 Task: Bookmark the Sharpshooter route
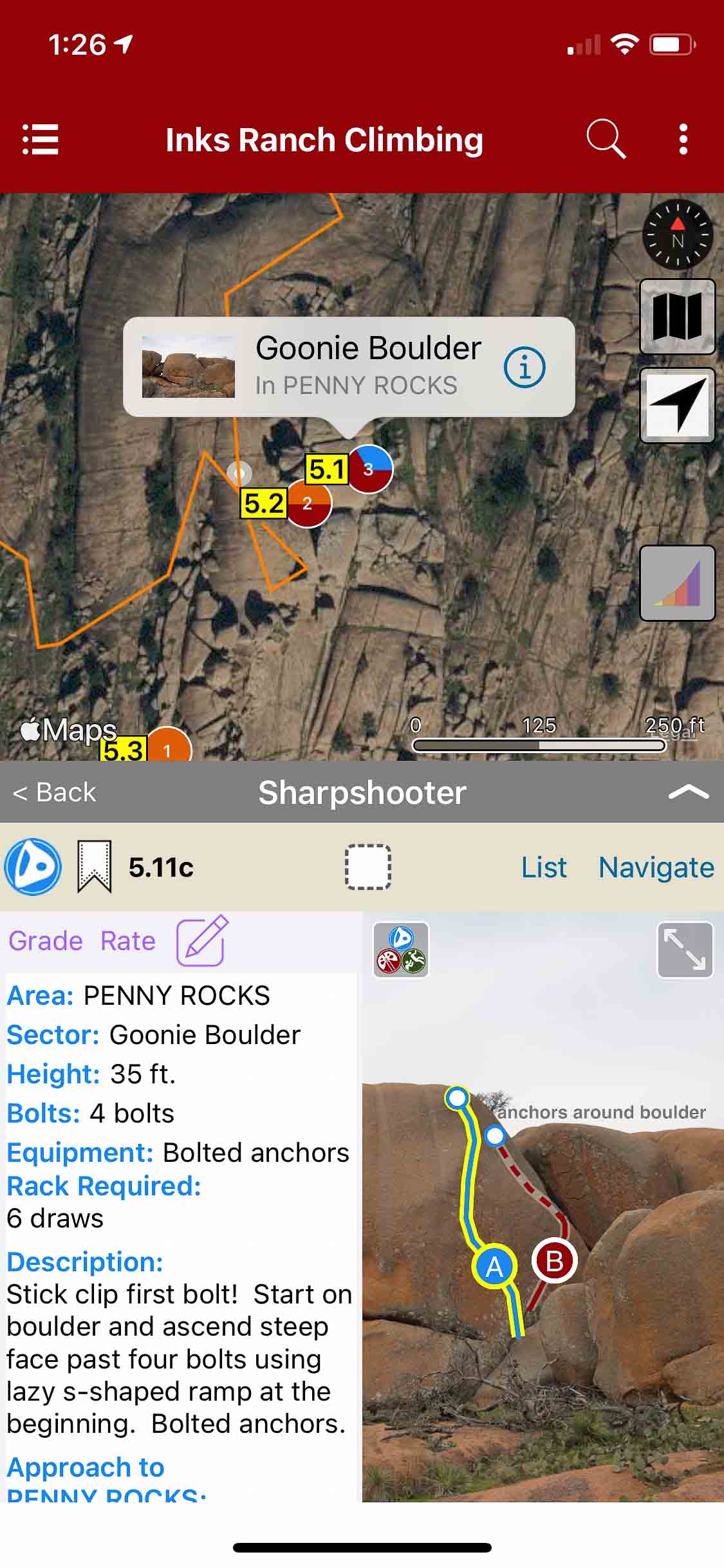pos(95,866)
